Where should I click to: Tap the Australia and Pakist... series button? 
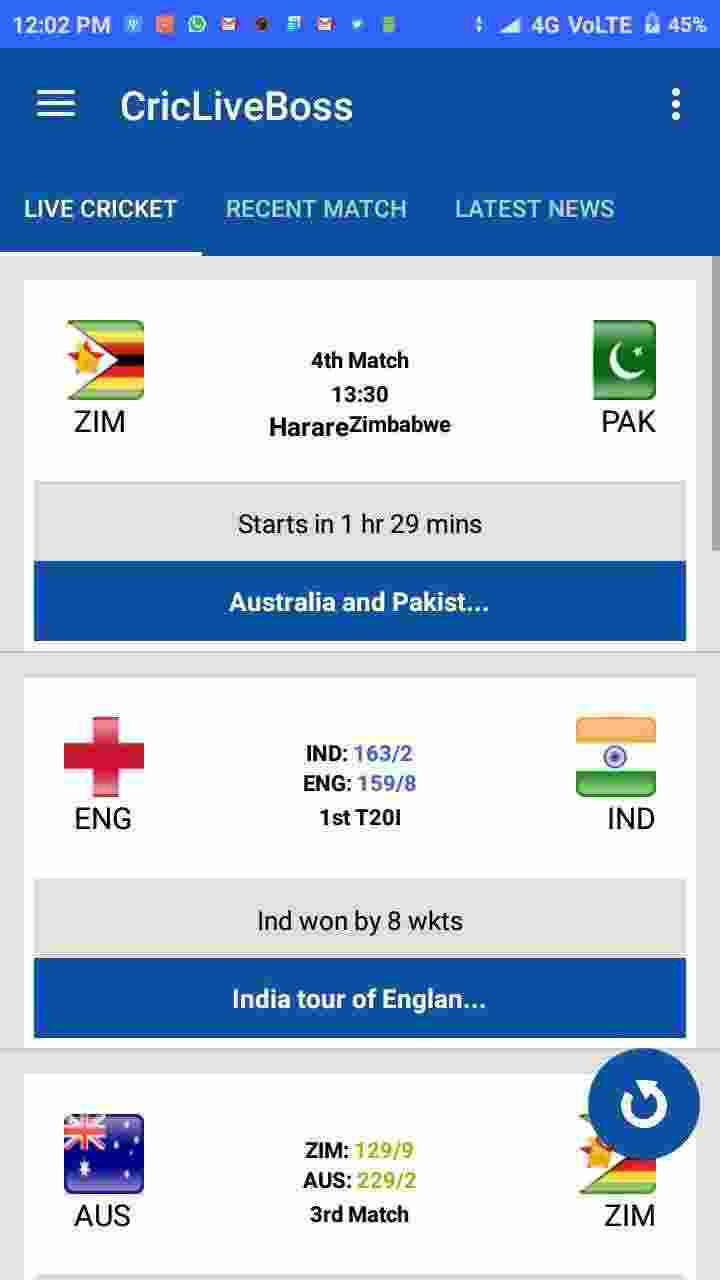point(360,601)
